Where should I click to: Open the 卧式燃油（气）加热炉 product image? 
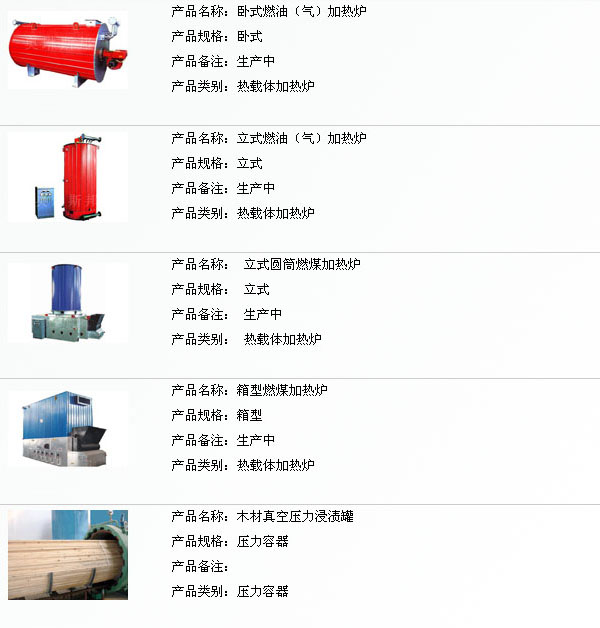pos(68,48)
